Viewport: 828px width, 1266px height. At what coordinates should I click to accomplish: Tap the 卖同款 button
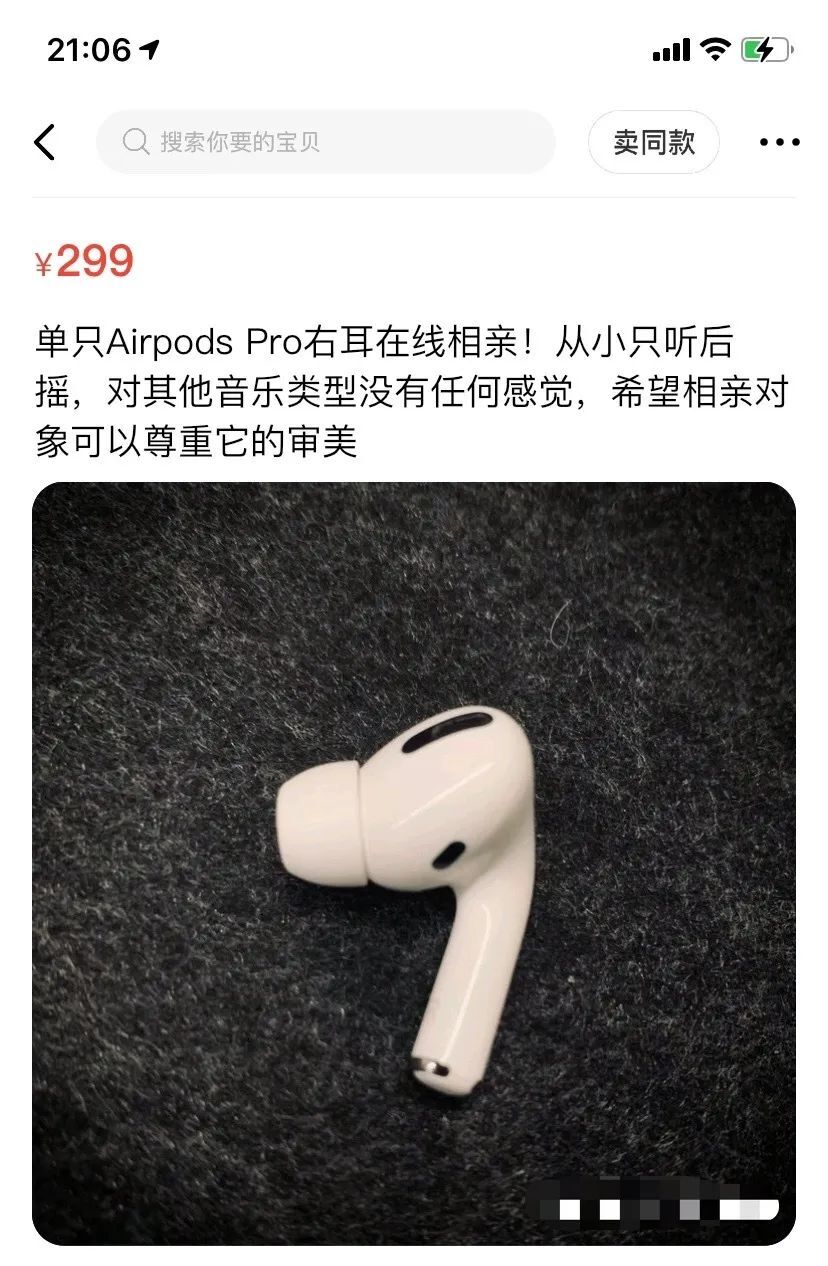click(654, 142)
